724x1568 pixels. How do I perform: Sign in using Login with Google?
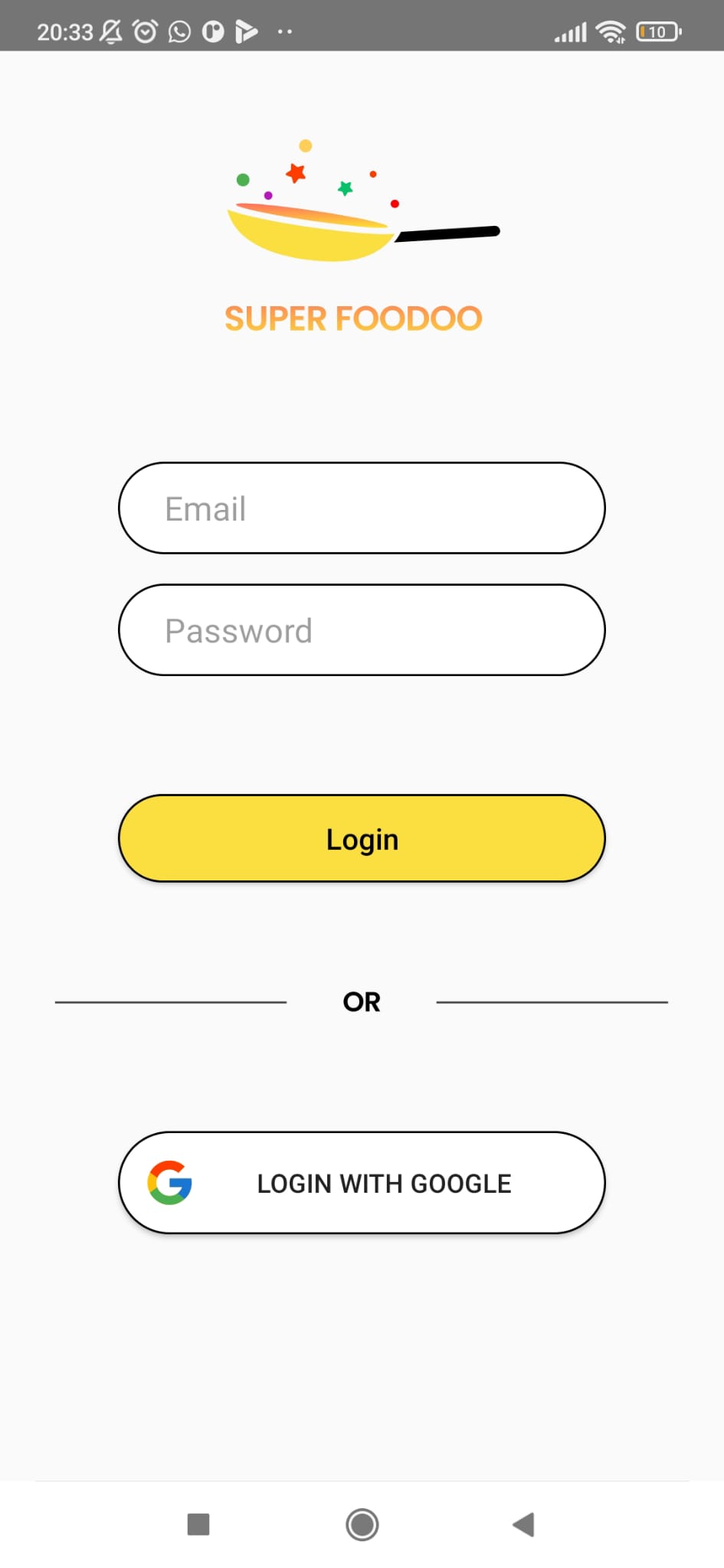[x=362, y=1183]
